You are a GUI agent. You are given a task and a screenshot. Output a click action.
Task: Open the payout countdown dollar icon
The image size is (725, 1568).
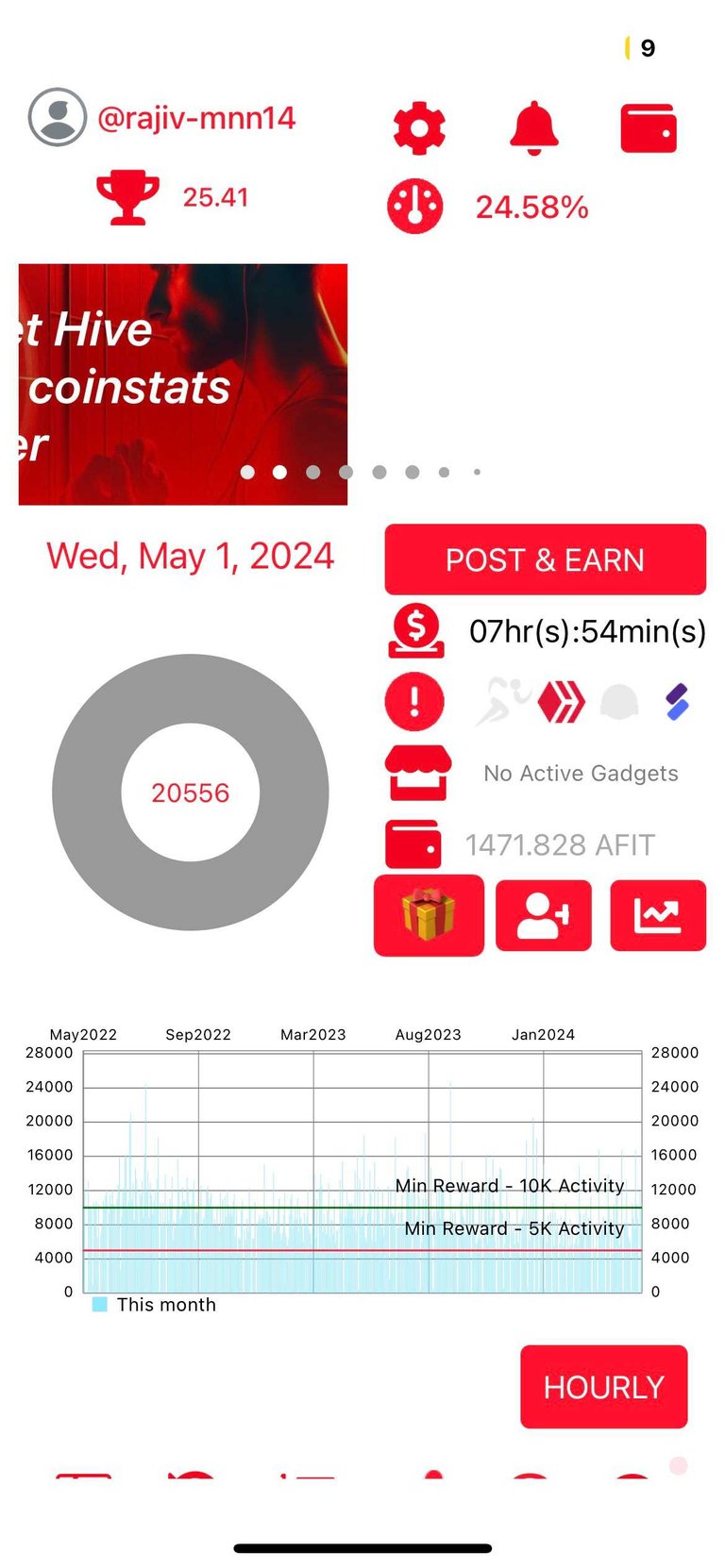[416, 630]
